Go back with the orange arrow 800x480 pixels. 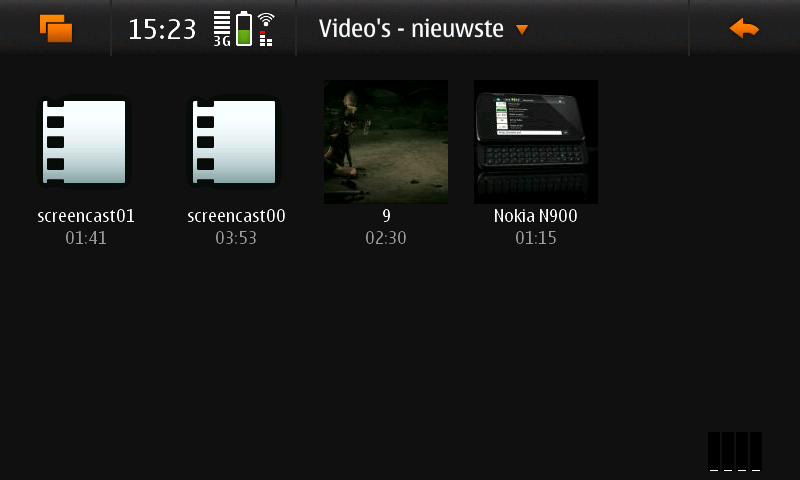click(744, 29)
